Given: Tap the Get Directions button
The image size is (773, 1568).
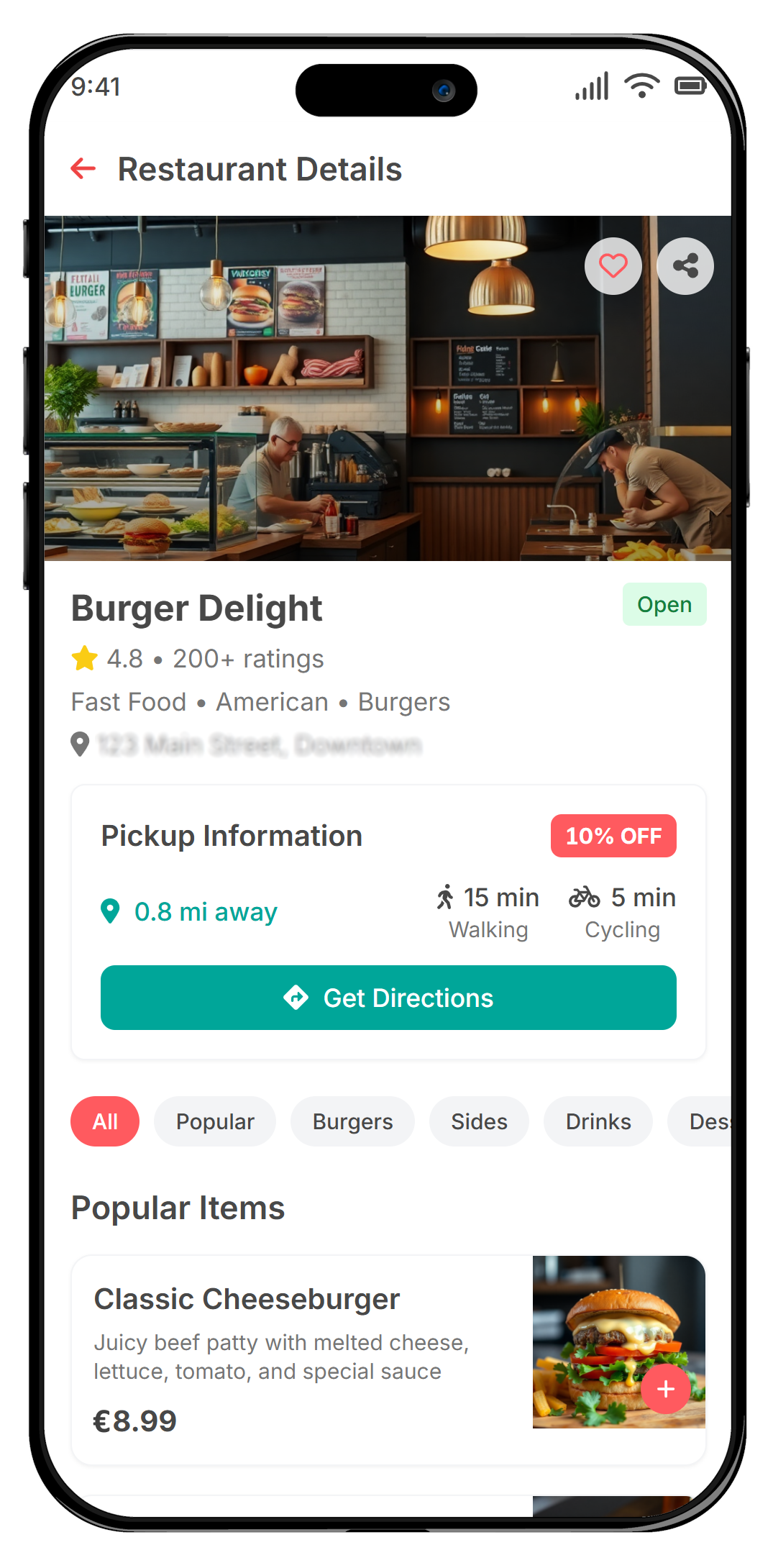Looking at the screenshot, I should (388, 998).
